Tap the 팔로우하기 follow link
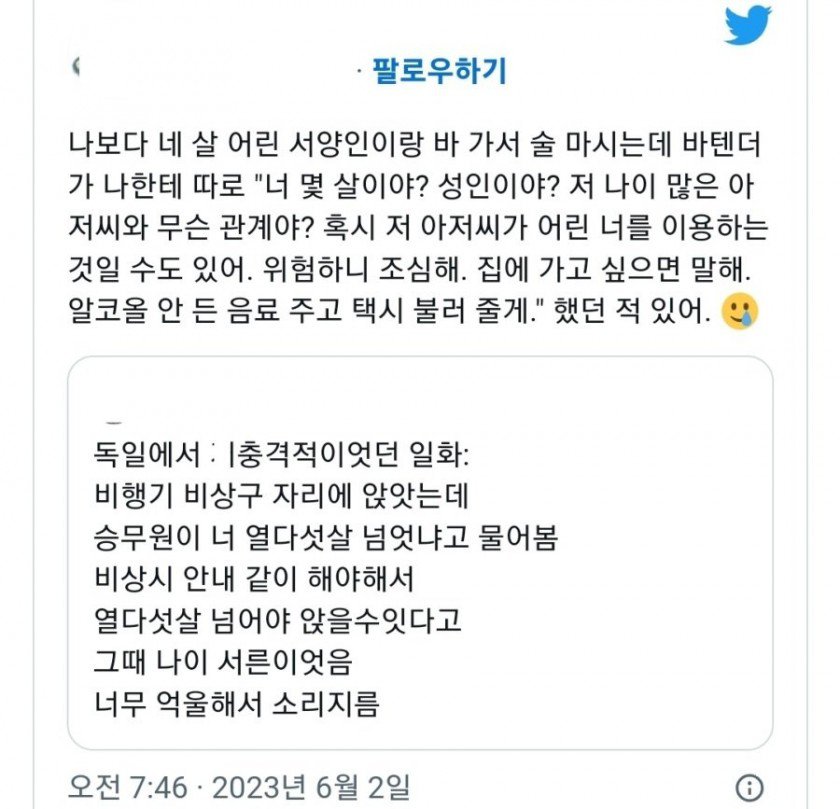This screenshot has height=809, width=840. coord(439,70)
